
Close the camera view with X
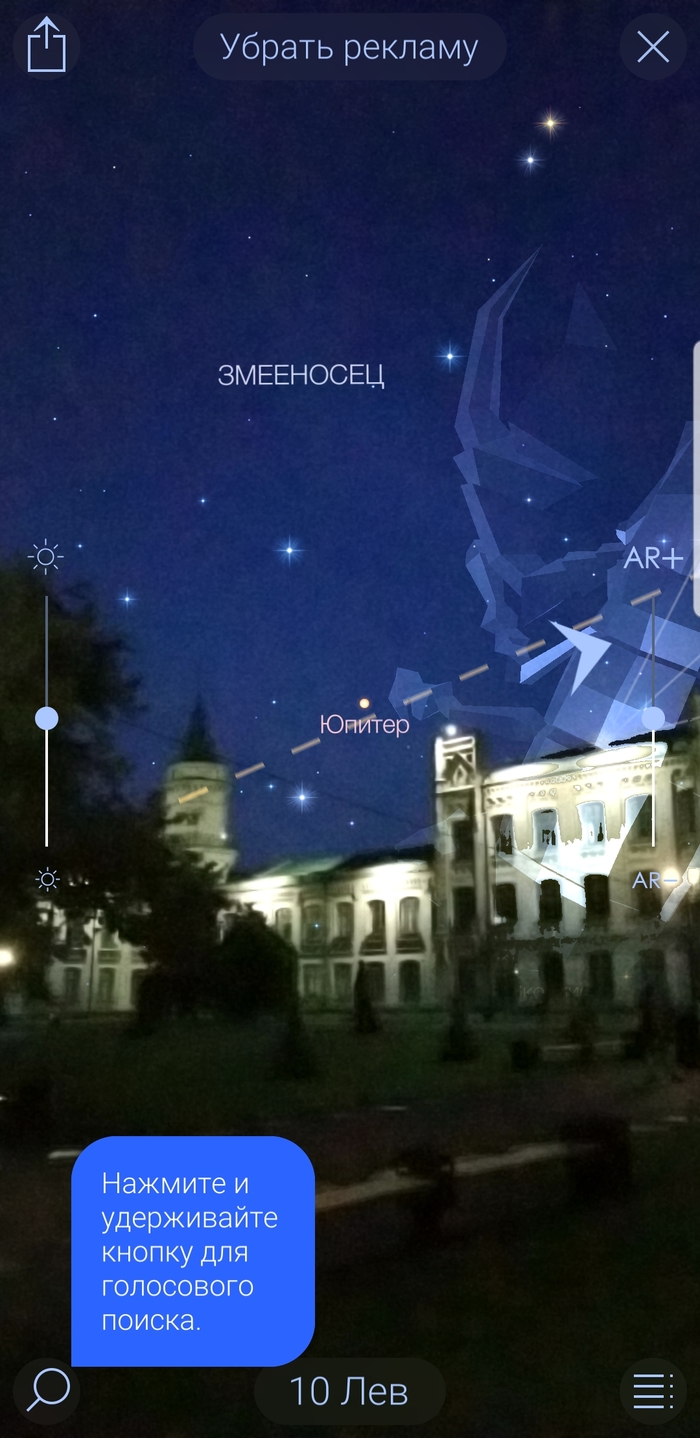(653, 47)
